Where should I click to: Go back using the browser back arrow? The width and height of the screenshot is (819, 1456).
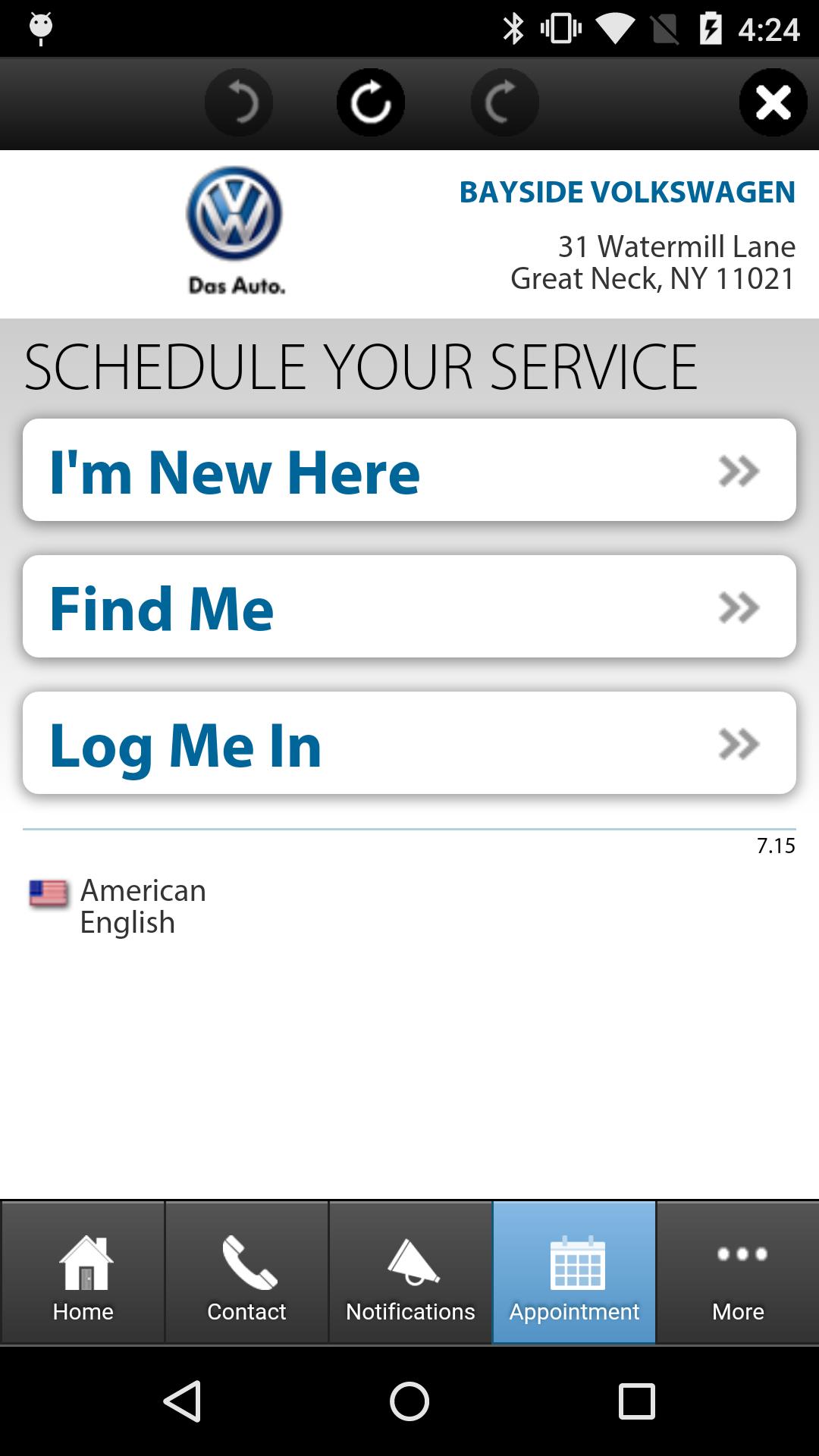[239, 102]
